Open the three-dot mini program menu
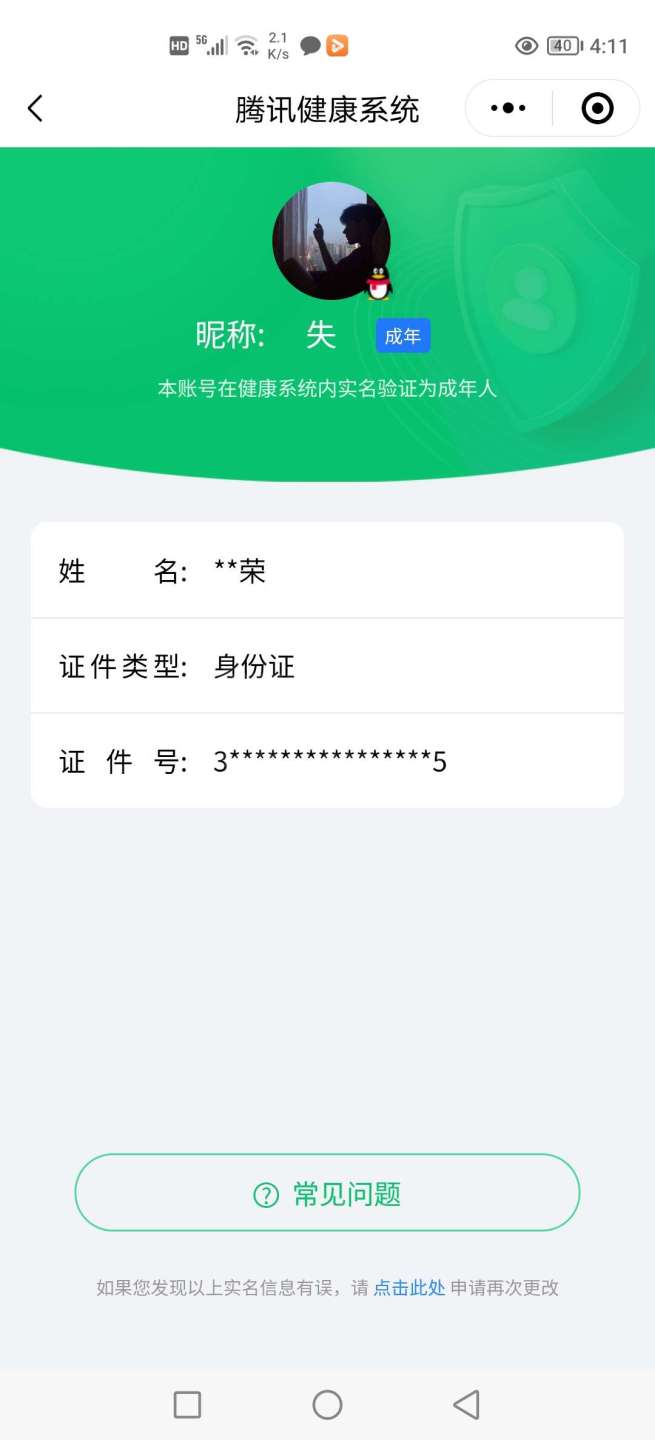The height and width of the screenshot is (1440, 655). click(x=508, y=108)
